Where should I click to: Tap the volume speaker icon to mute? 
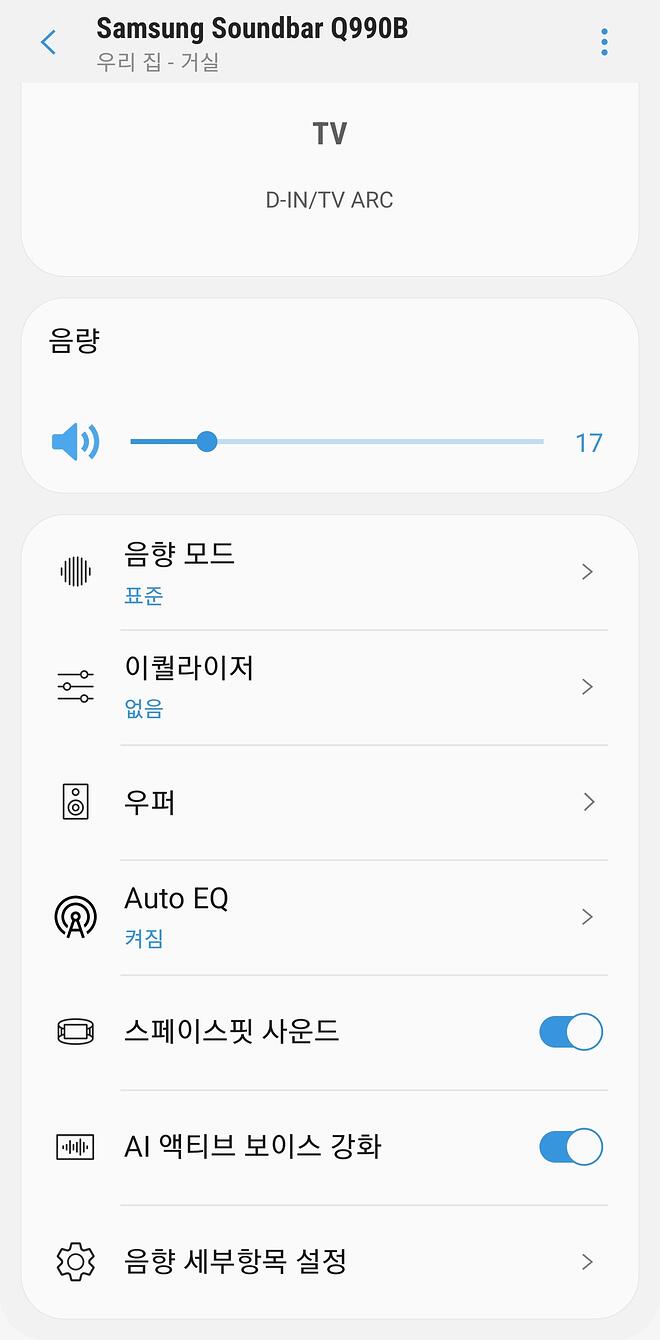75,441
